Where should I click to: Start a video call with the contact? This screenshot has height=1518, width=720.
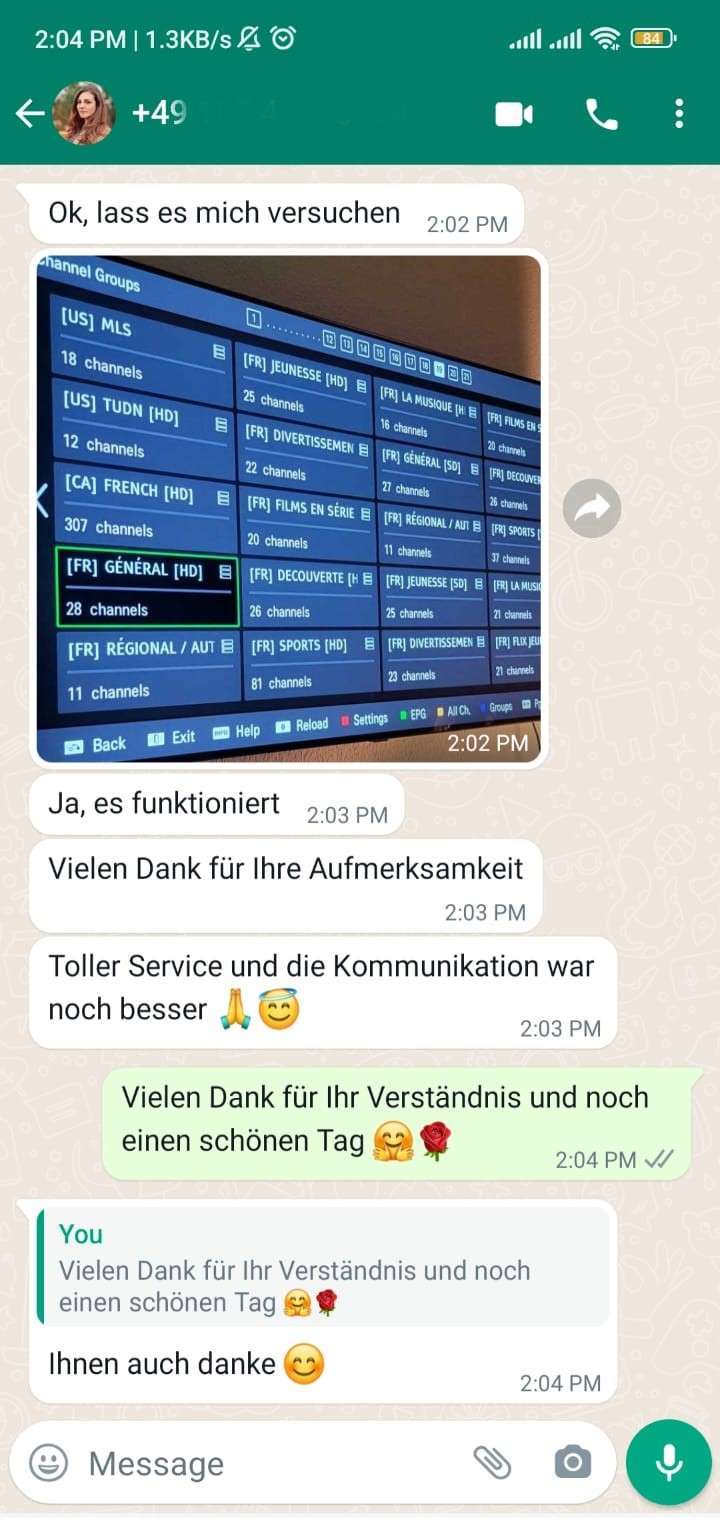coord(513,115)
